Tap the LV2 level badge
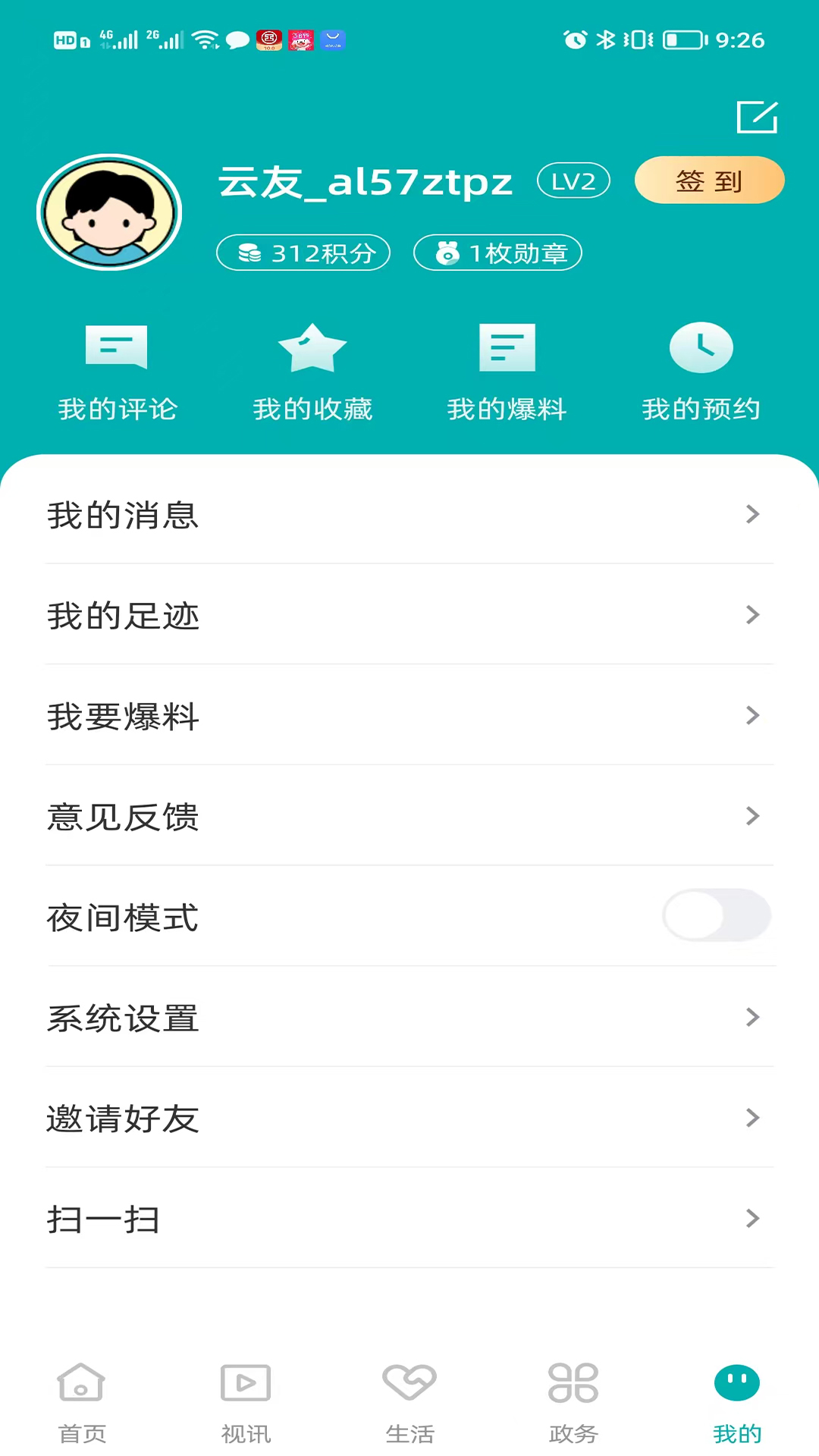Viewport: 819px width, 1456px height. 573,180
